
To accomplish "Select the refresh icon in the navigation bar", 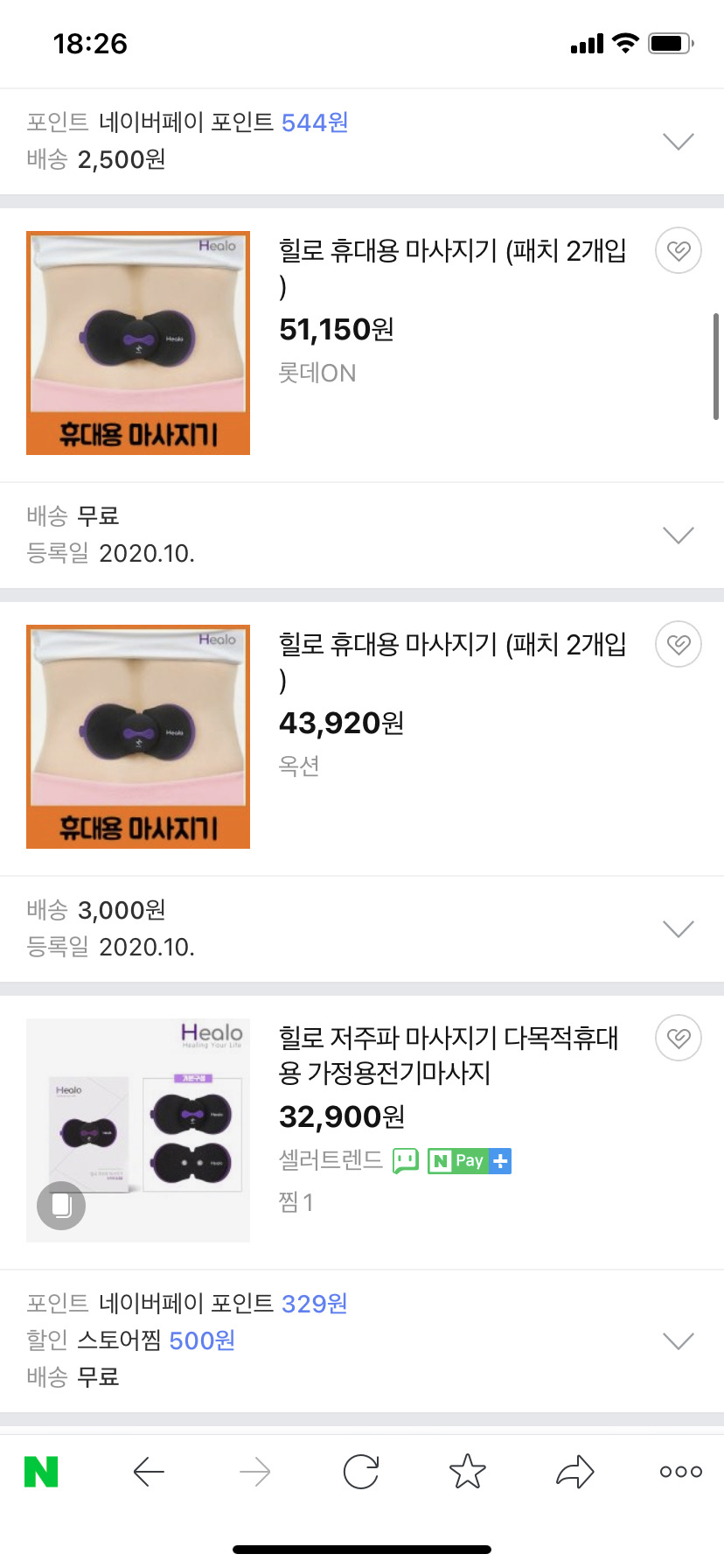I will point(359,1471).
